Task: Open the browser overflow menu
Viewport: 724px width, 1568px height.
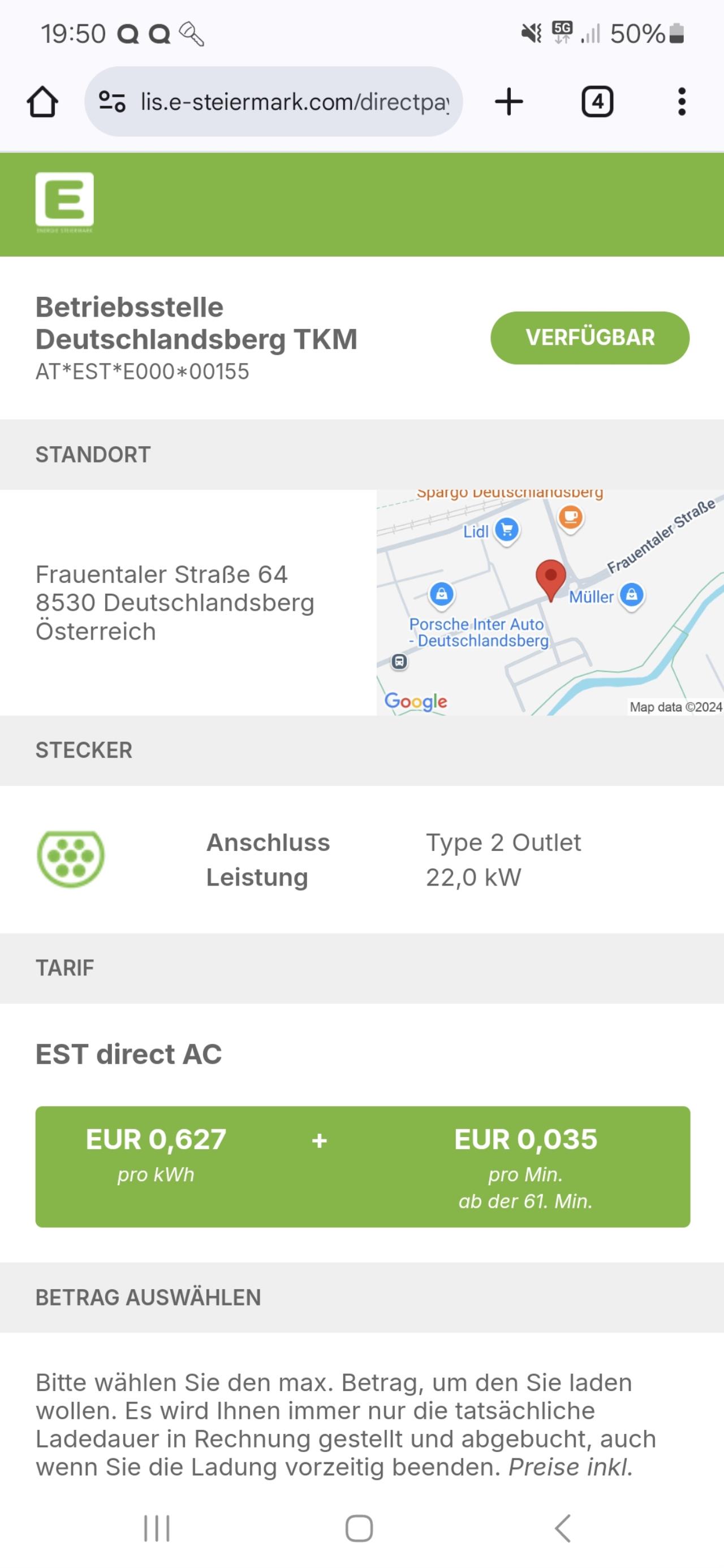Action: (x=682, y=102)
